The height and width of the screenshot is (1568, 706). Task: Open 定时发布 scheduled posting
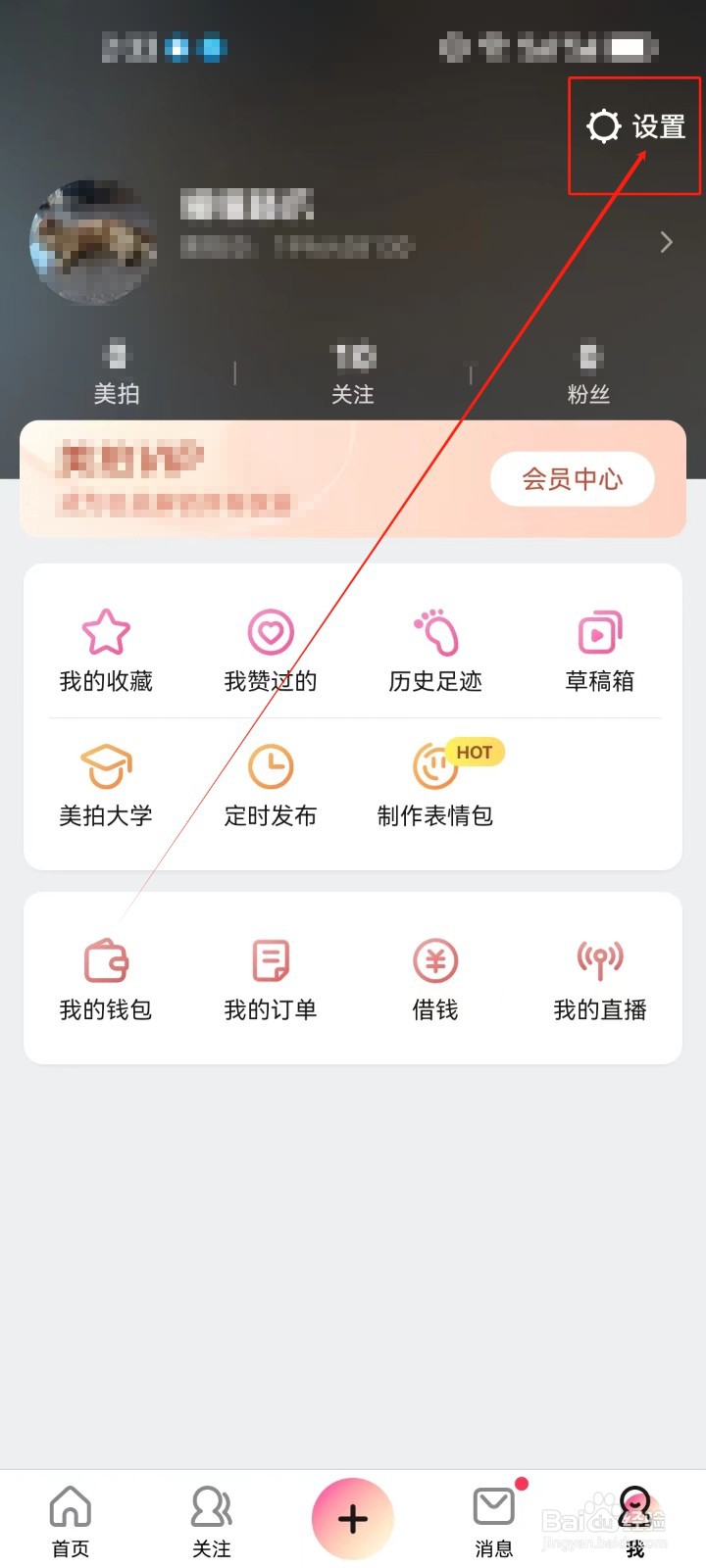coord(272,782)
